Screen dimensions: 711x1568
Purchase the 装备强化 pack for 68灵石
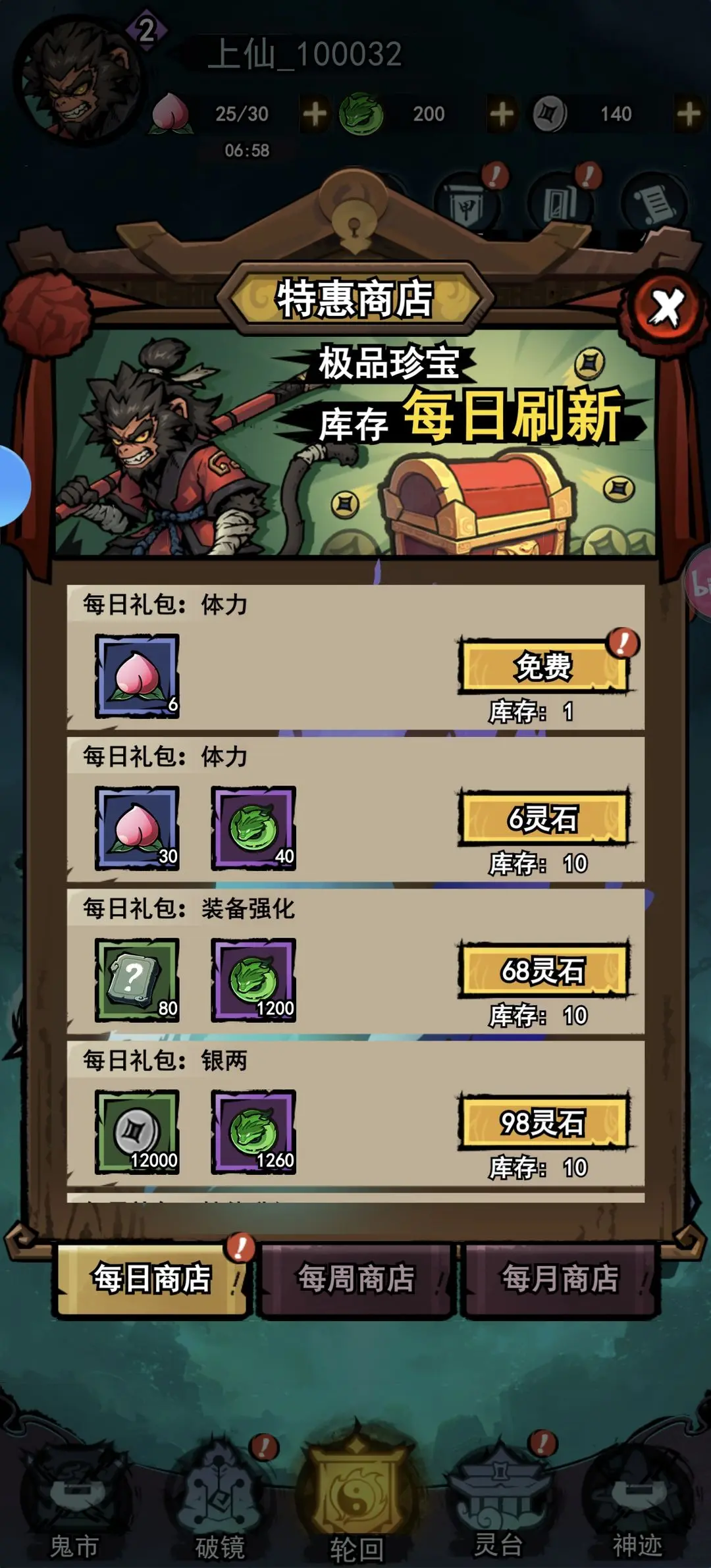pos(543,970)
